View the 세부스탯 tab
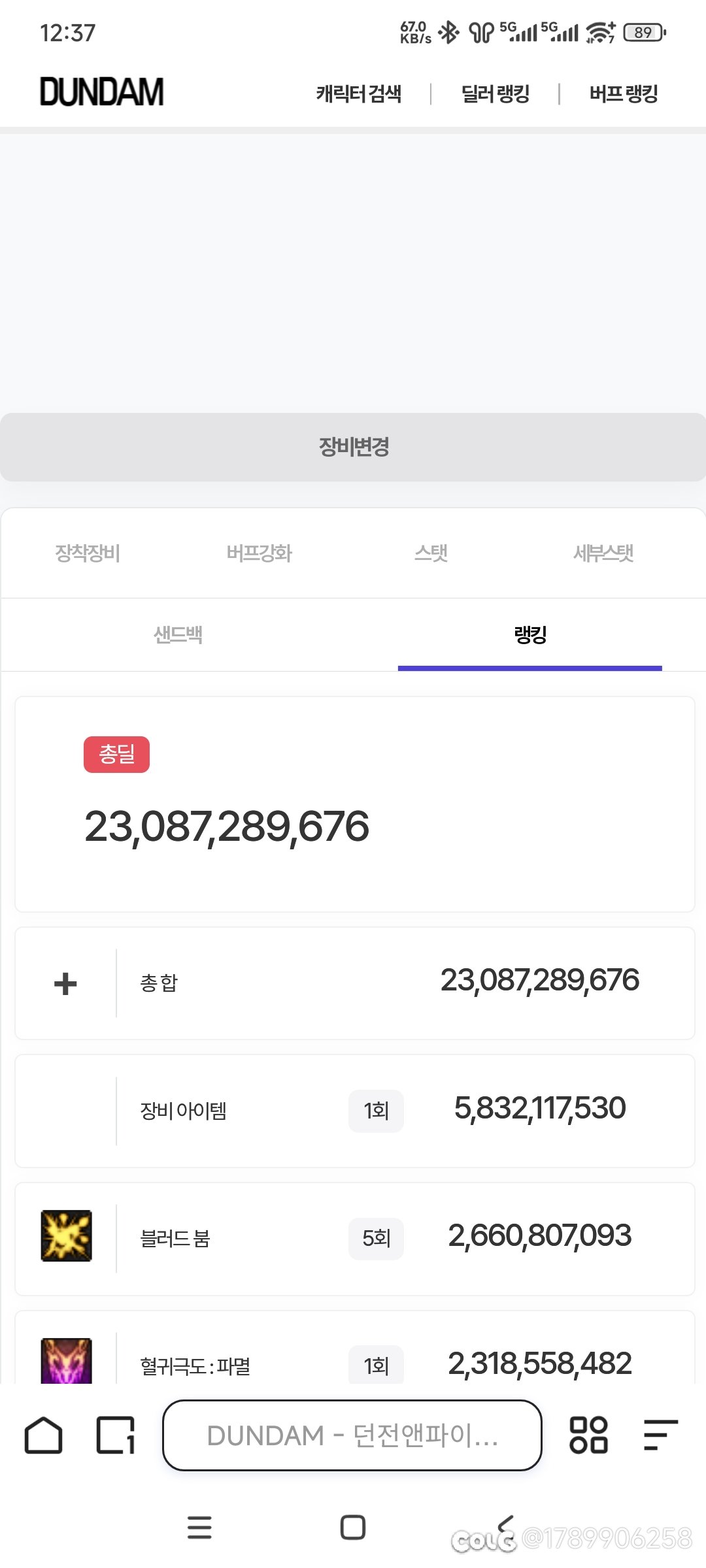The width and height of the screenshot is (706, 1568). [x=603, y=553]
